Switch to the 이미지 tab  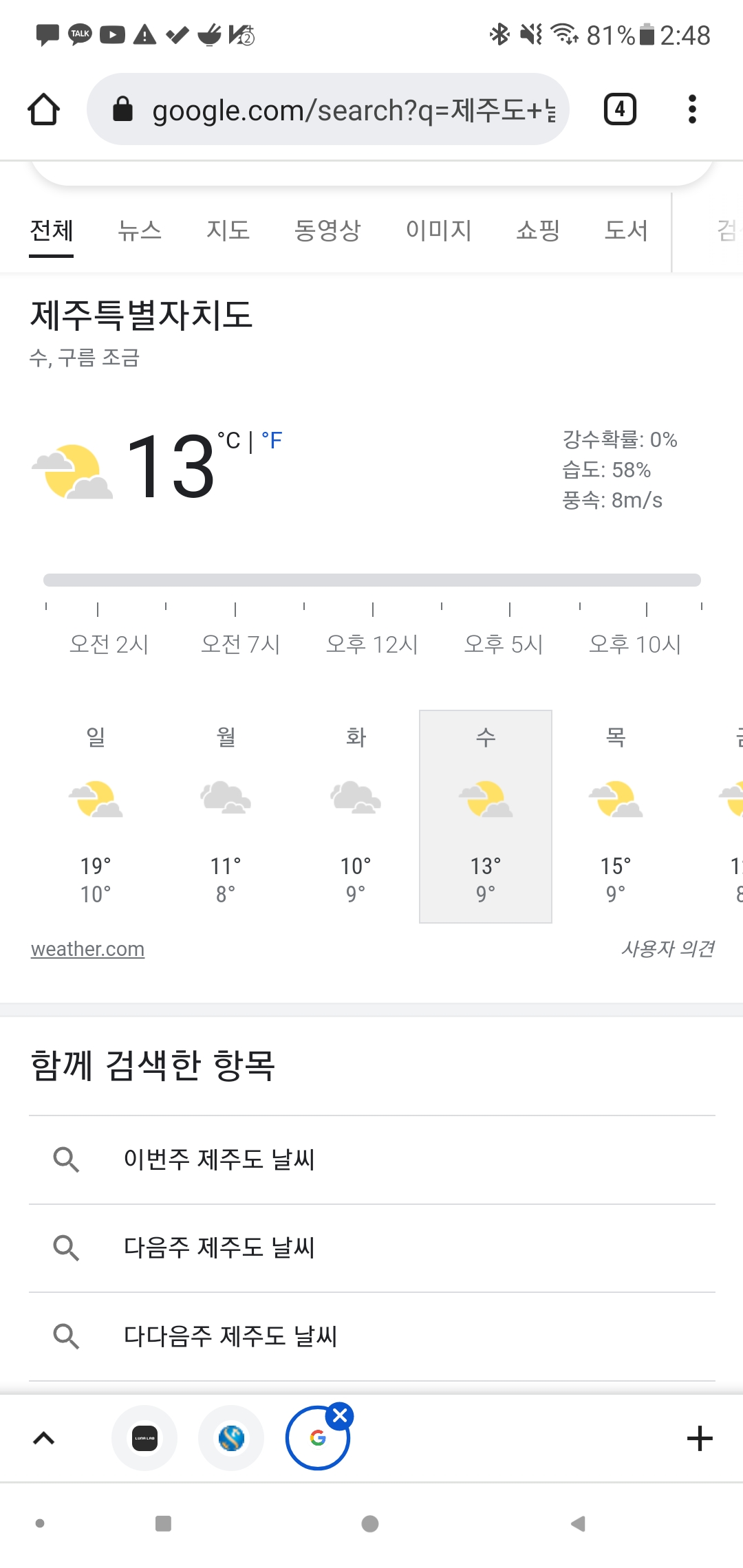coord(438,230)
